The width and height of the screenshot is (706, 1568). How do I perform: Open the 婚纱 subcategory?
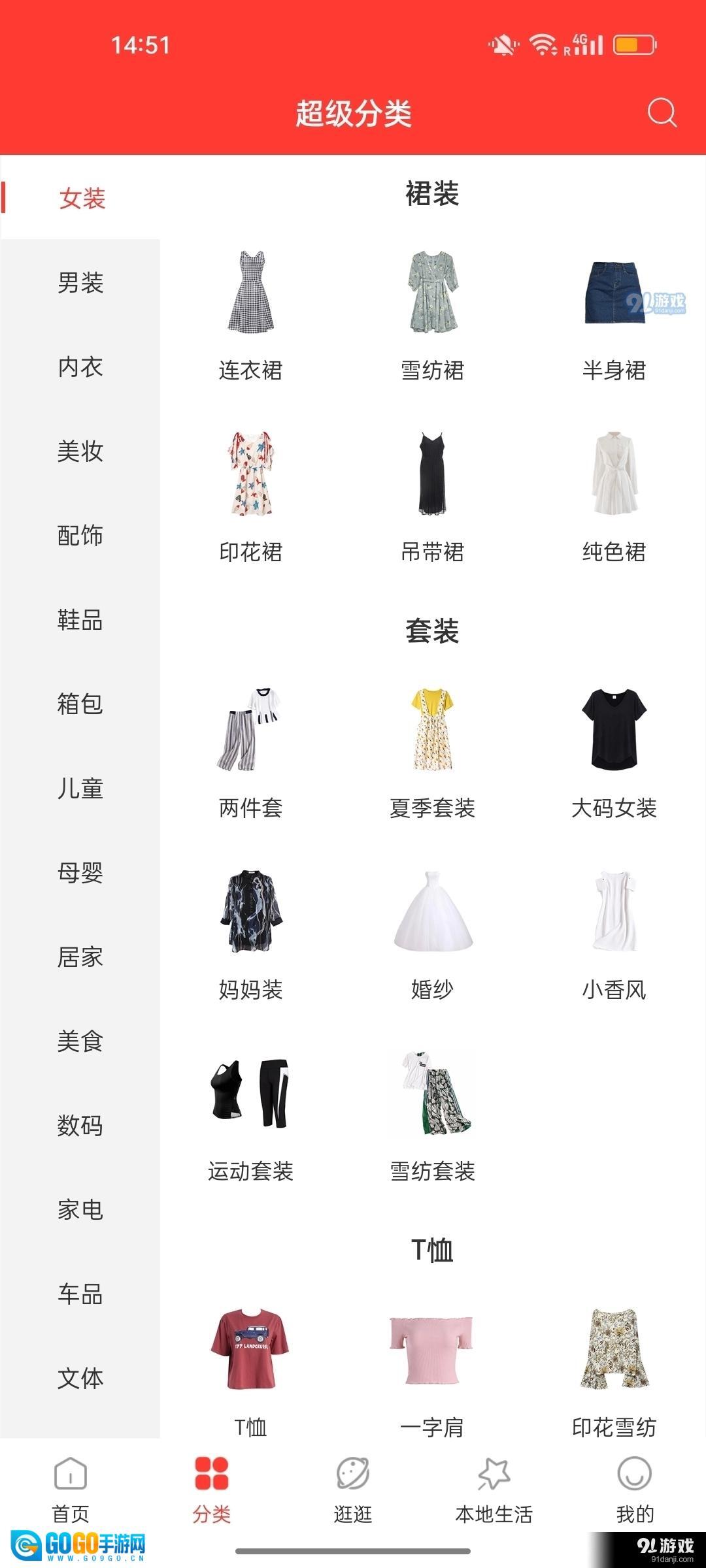tap(433, 933)
